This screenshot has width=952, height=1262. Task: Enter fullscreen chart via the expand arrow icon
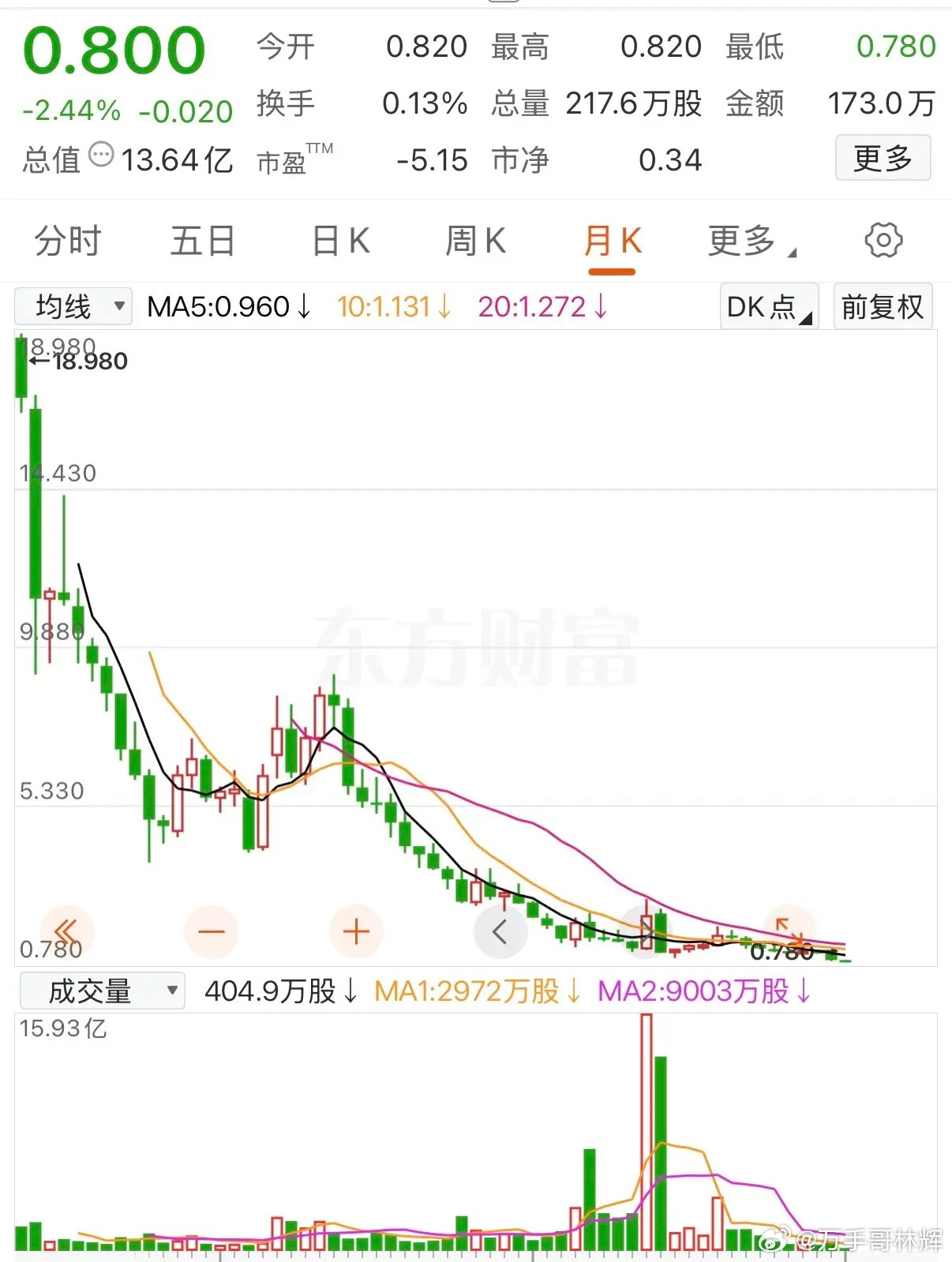point(787,932)
